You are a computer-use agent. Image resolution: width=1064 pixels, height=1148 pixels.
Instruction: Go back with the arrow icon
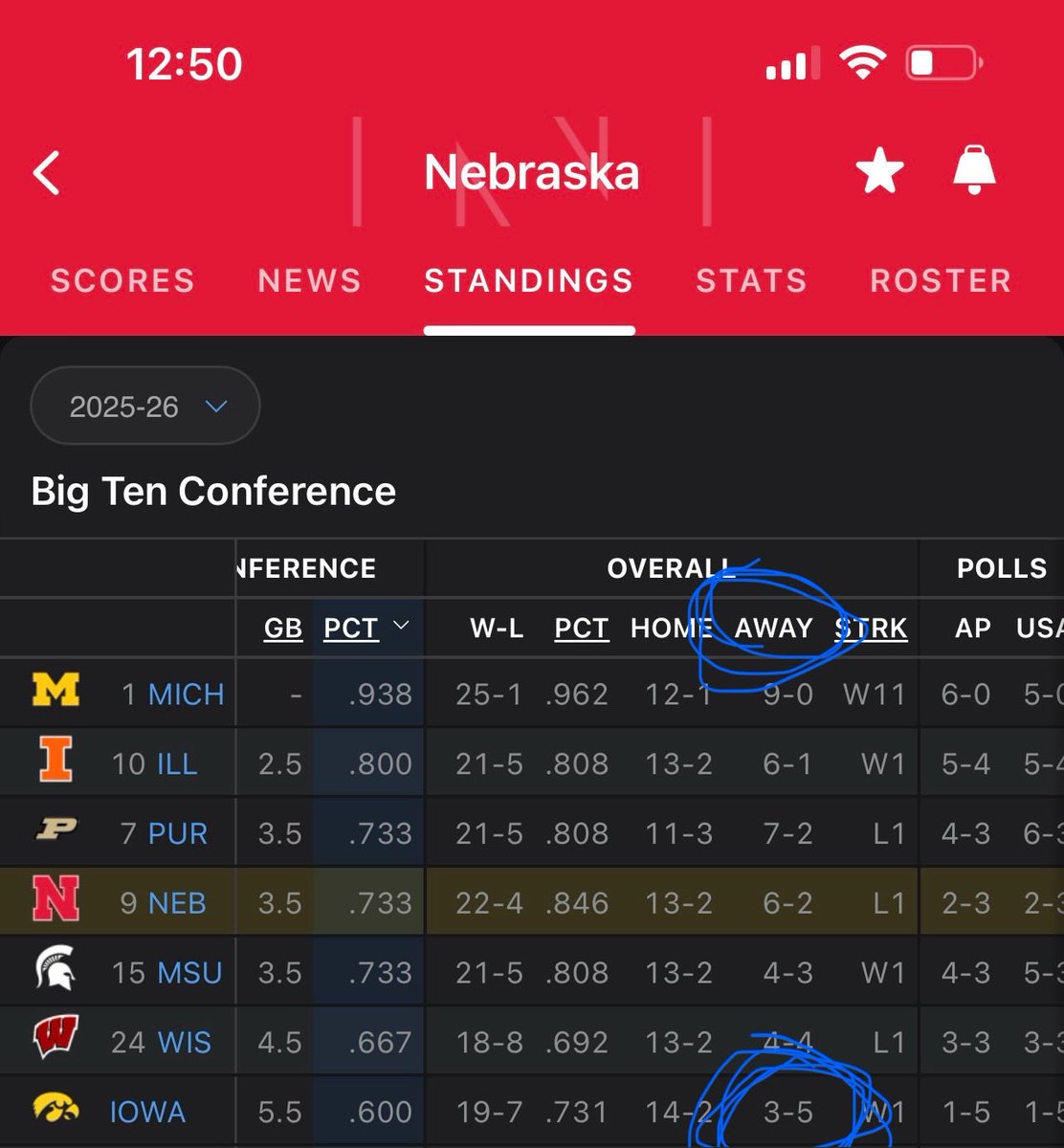46,173
